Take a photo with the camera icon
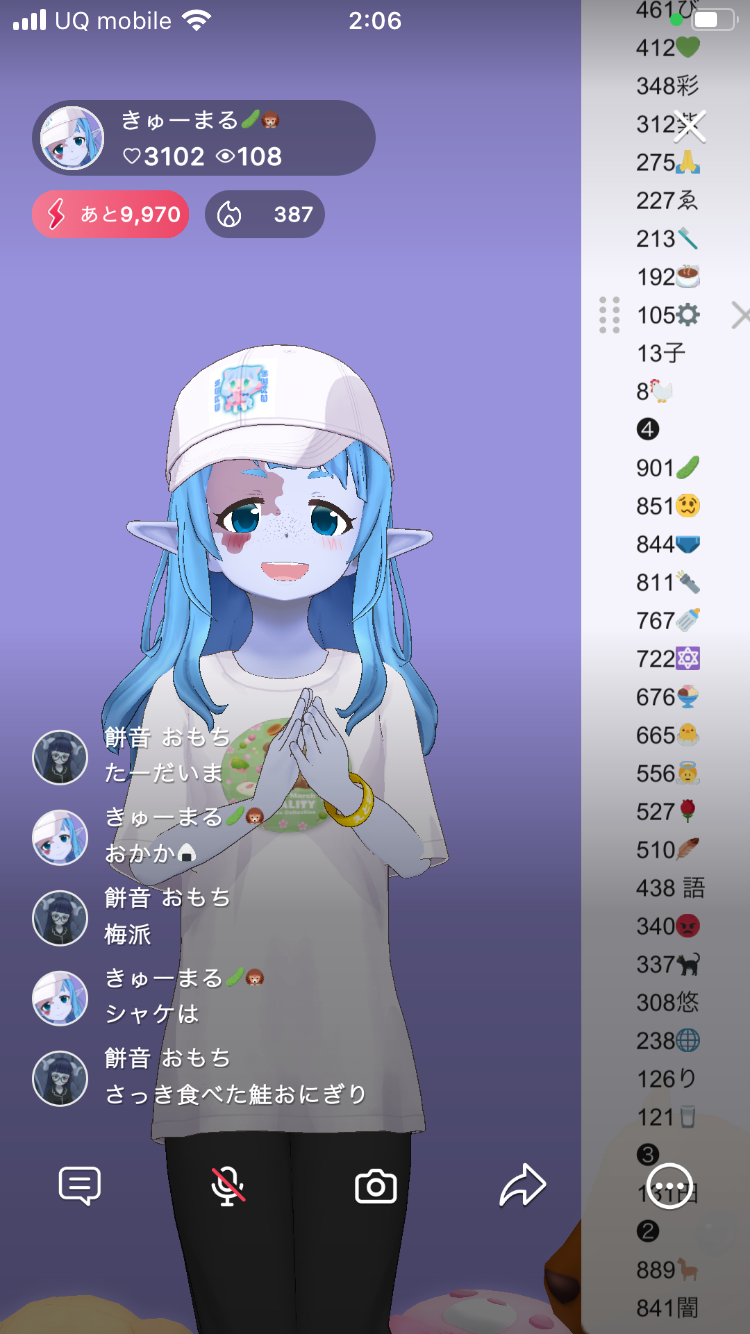 (x=376, y=1187)
